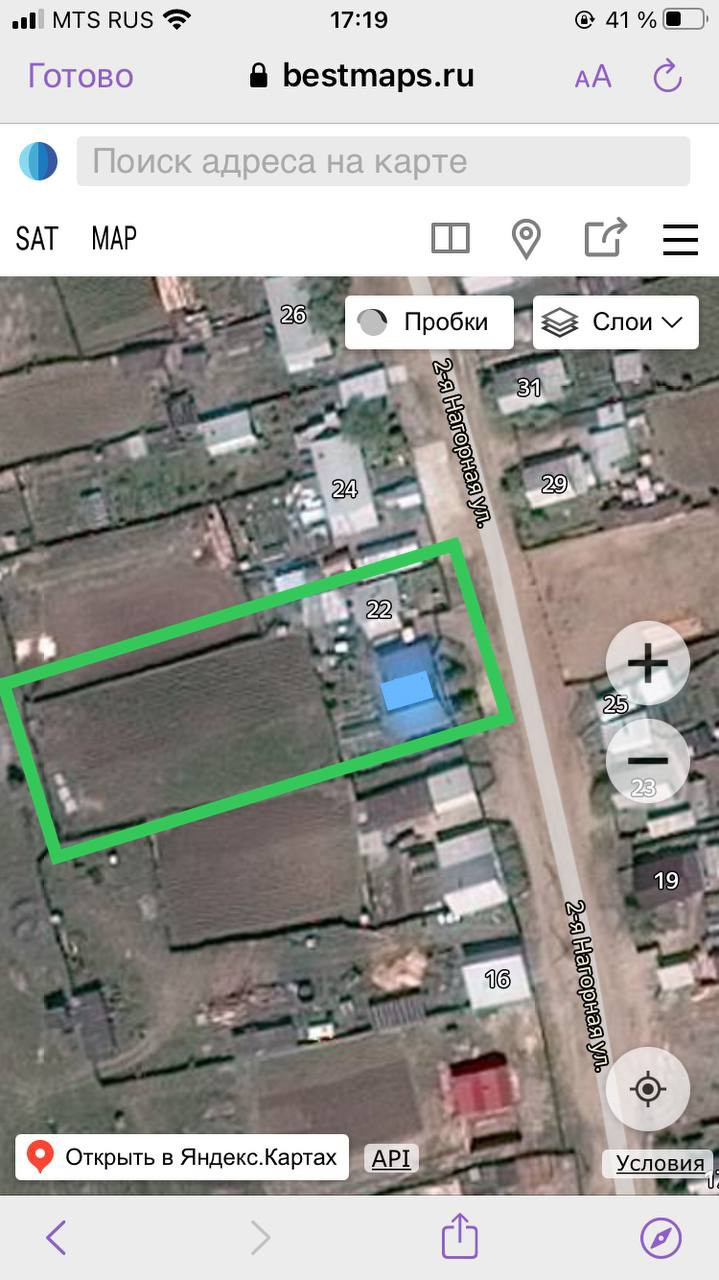Screen dimensions: 719x1280
Task: Zoom in with the plus button
Action: tap(648, 663)
